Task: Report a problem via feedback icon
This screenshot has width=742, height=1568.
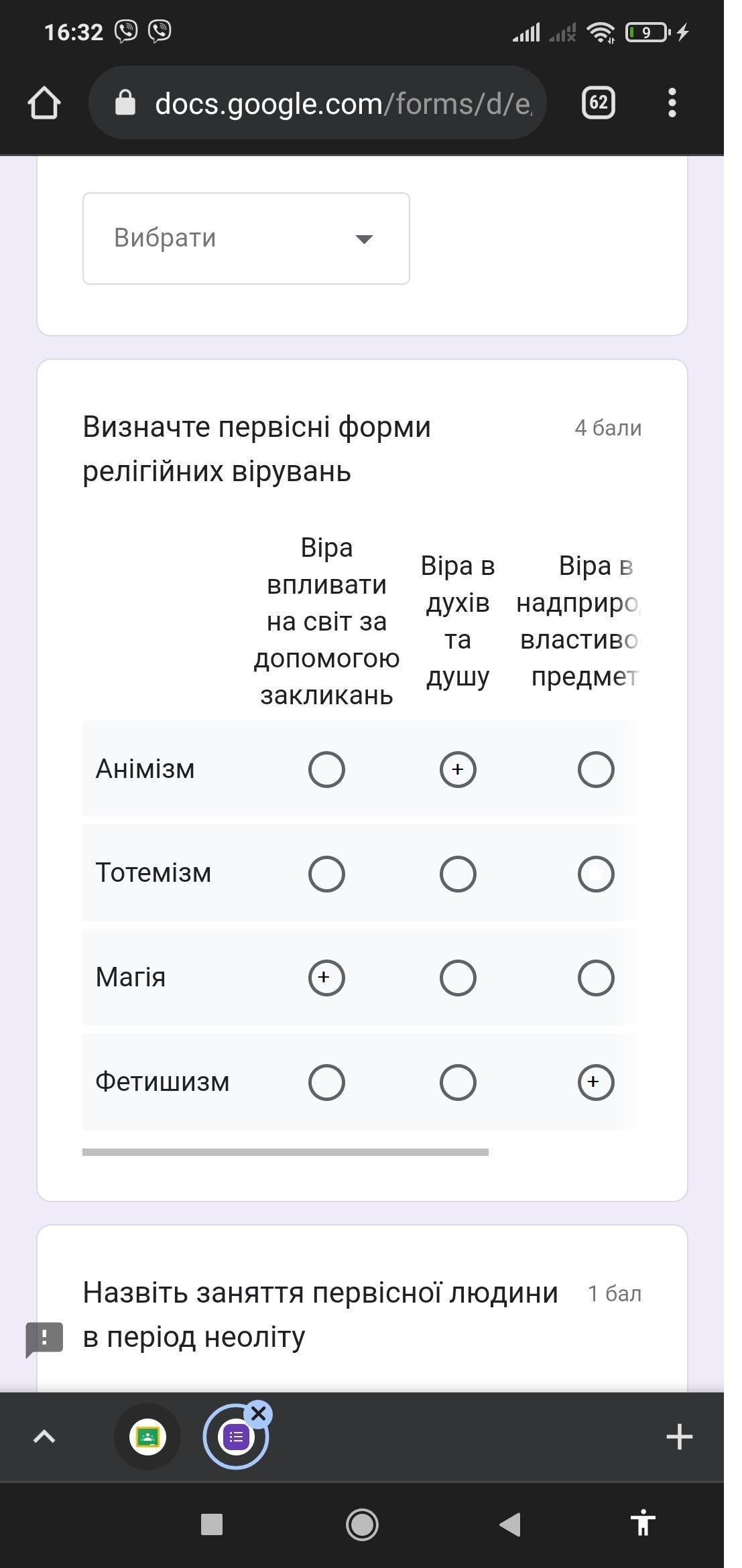Action: (x=44, y=1339)
